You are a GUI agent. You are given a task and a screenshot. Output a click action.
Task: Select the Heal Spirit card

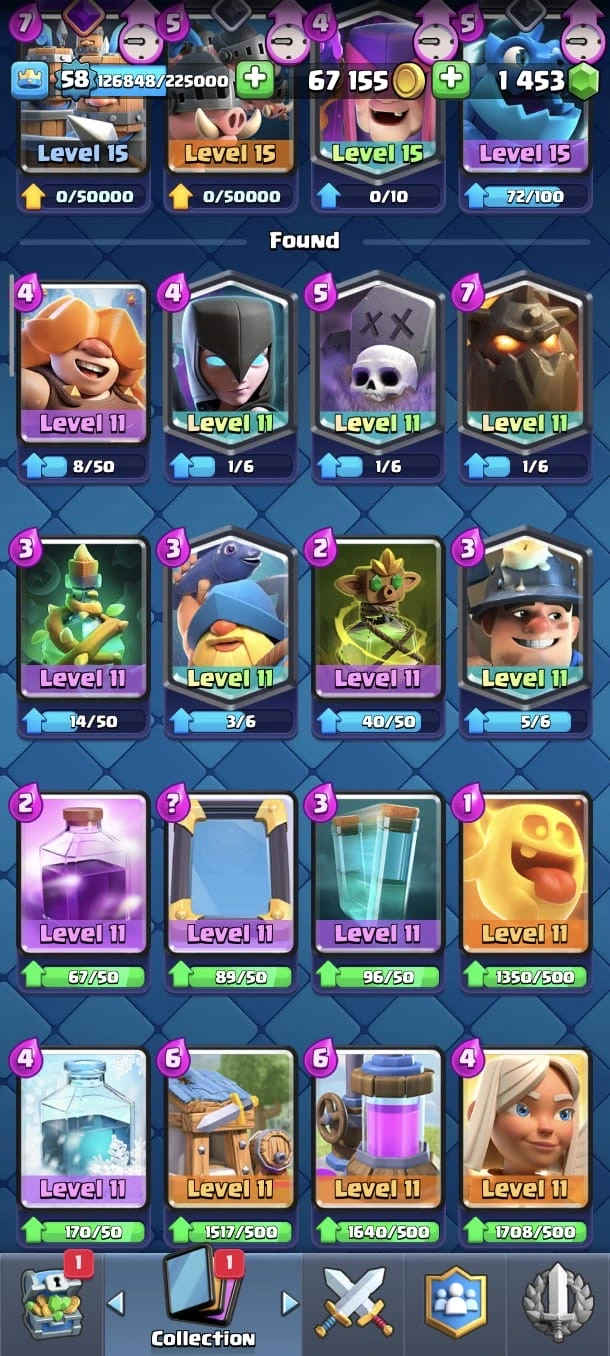point(524,870)
